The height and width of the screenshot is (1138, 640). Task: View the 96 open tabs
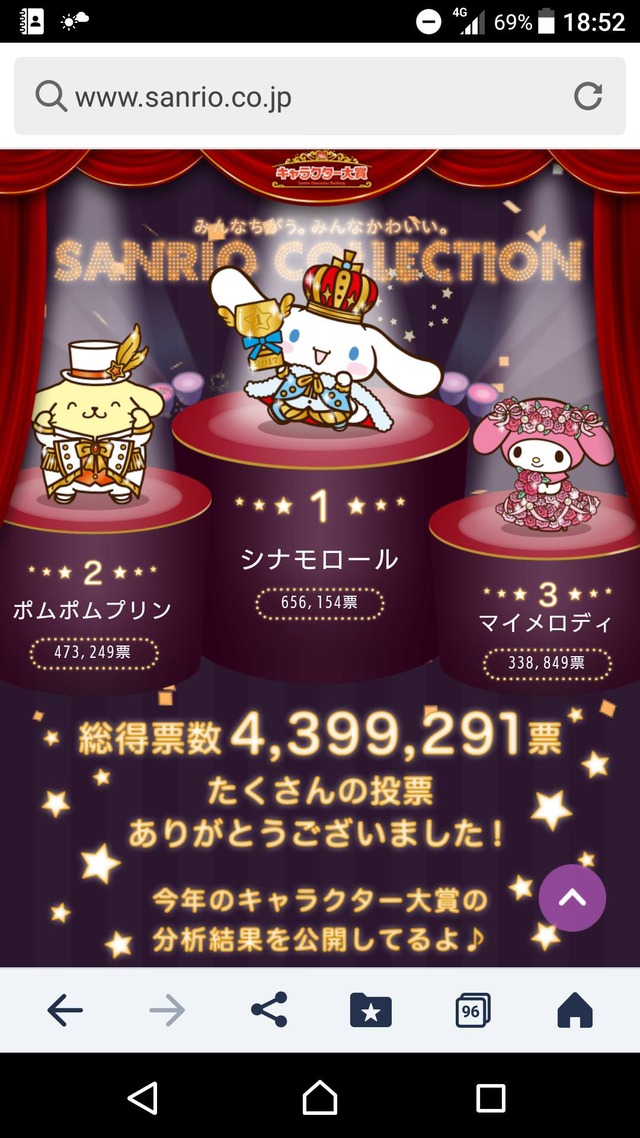472,1011
